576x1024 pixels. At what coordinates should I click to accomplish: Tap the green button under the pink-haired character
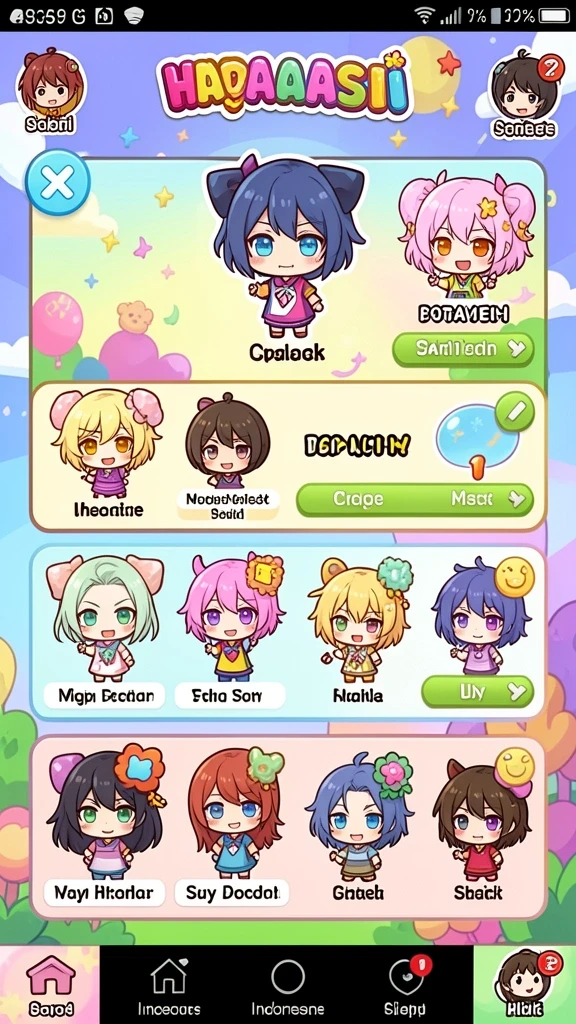click(x=463, y=349)
